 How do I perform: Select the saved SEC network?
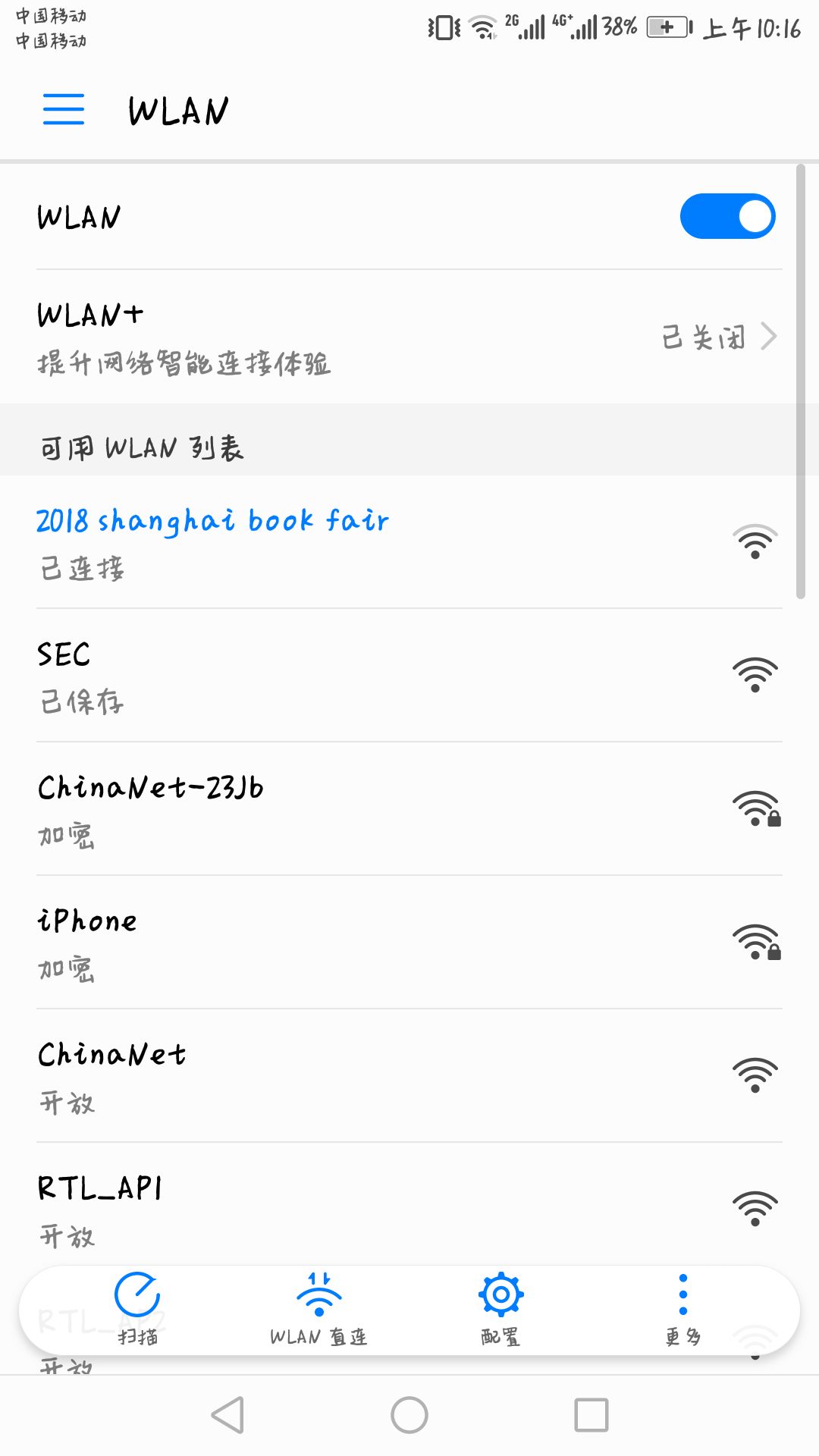coord(409,675)
